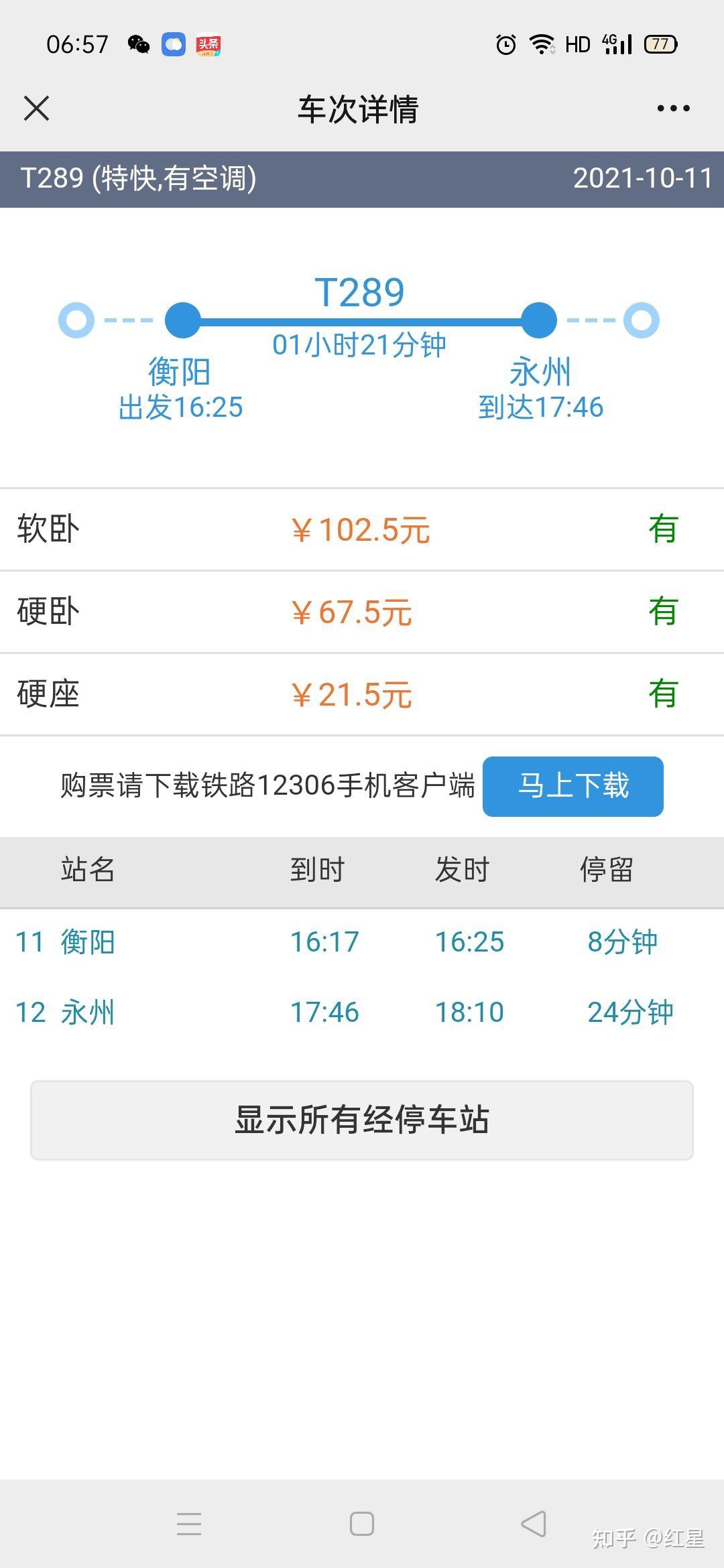
Task: Close the train details page
Action: click(37, 109)
